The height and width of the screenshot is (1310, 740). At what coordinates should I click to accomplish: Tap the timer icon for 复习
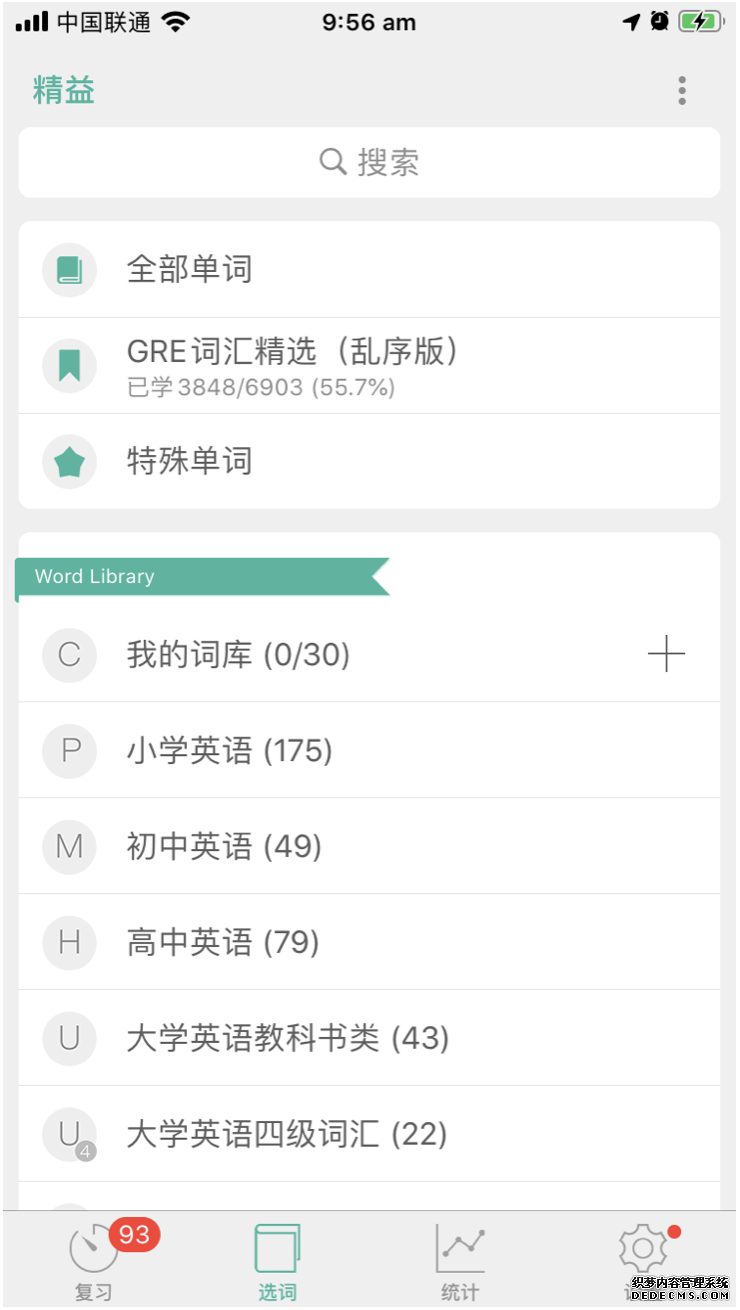[x=93, y=1244]
